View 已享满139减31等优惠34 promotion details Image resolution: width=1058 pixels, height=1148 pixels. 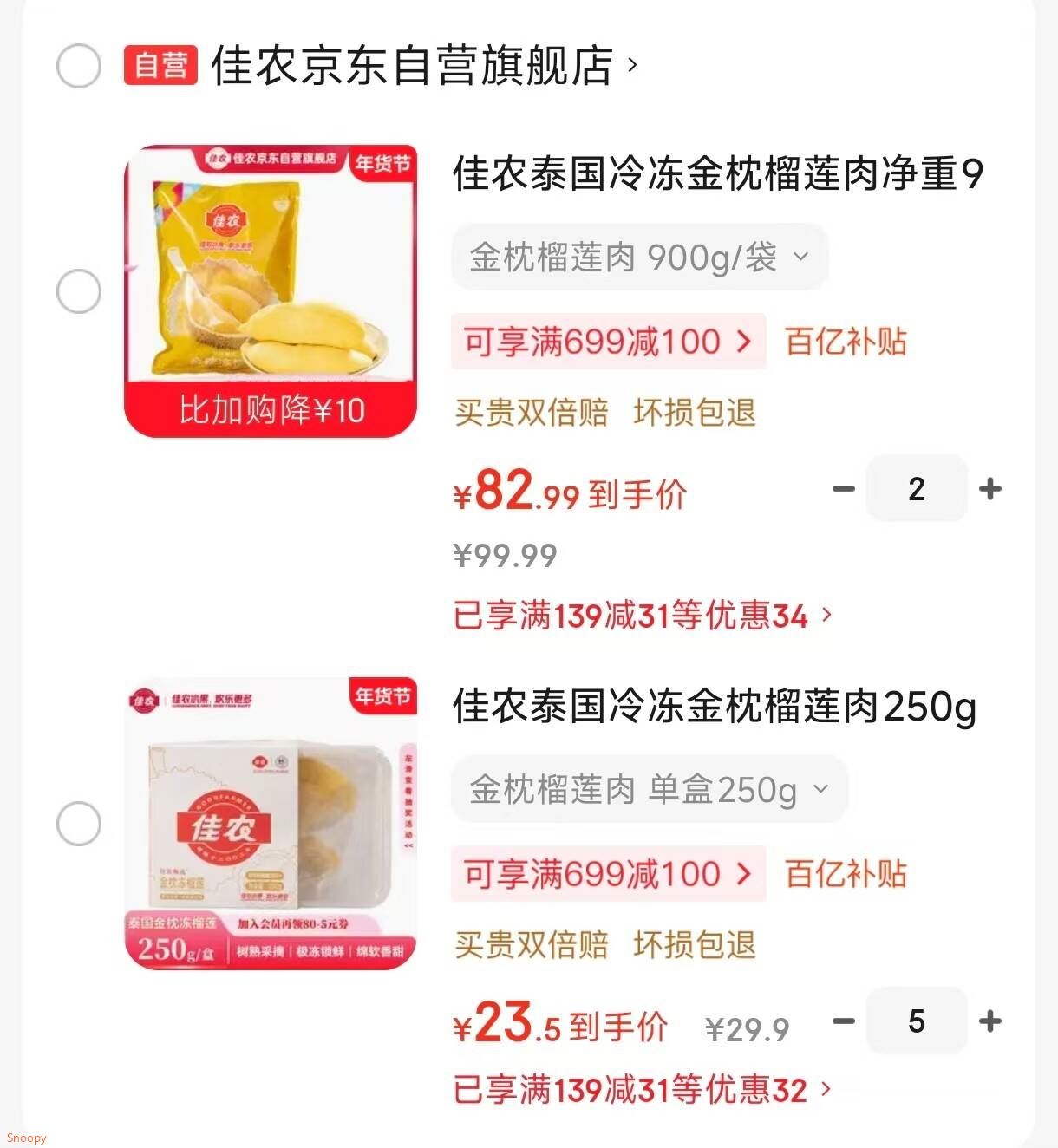point(642,616)
